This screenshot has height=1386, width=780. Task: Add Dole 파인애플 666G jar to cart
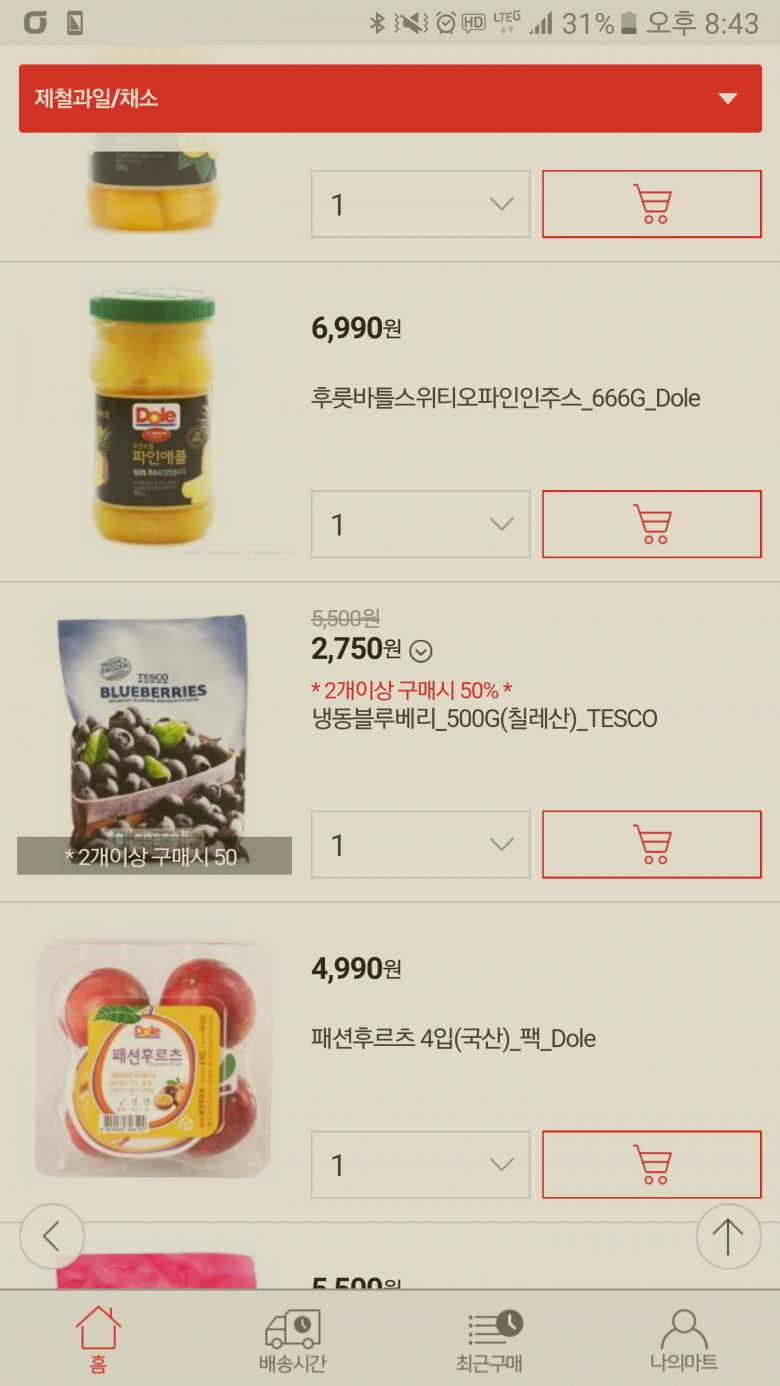pos(651,524)
